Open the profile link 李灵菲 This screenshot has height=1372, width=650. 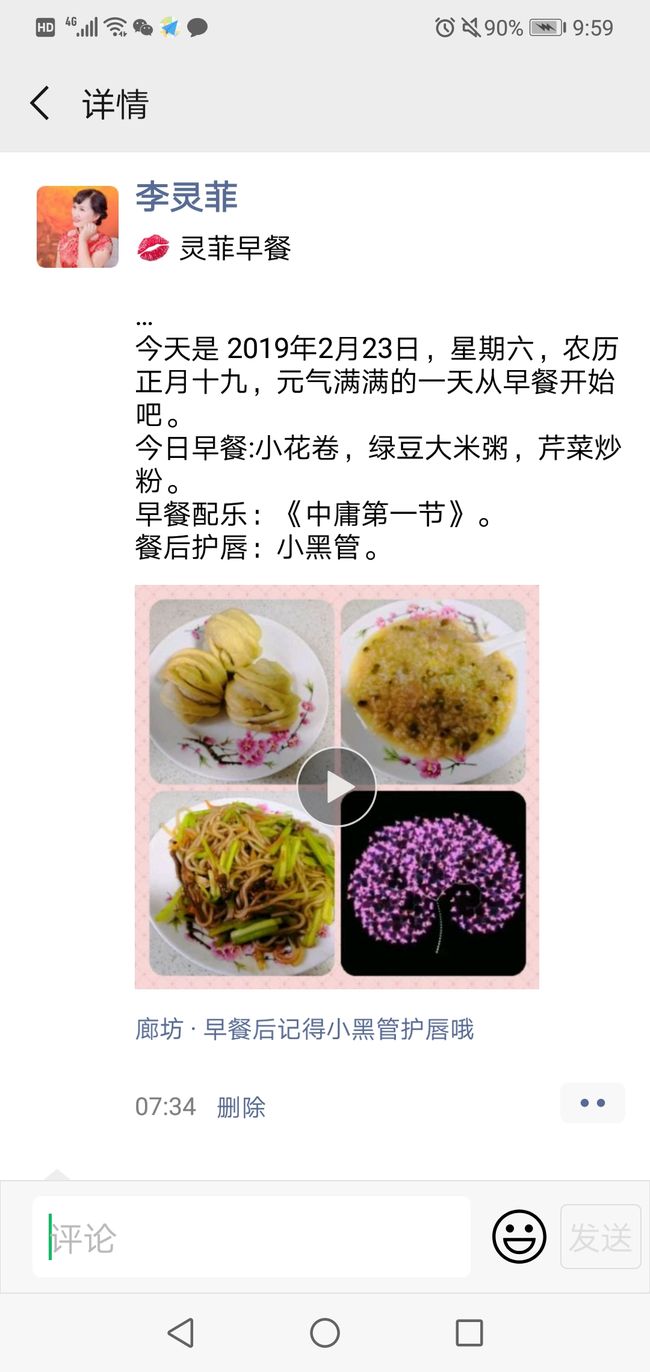(187, 197)
